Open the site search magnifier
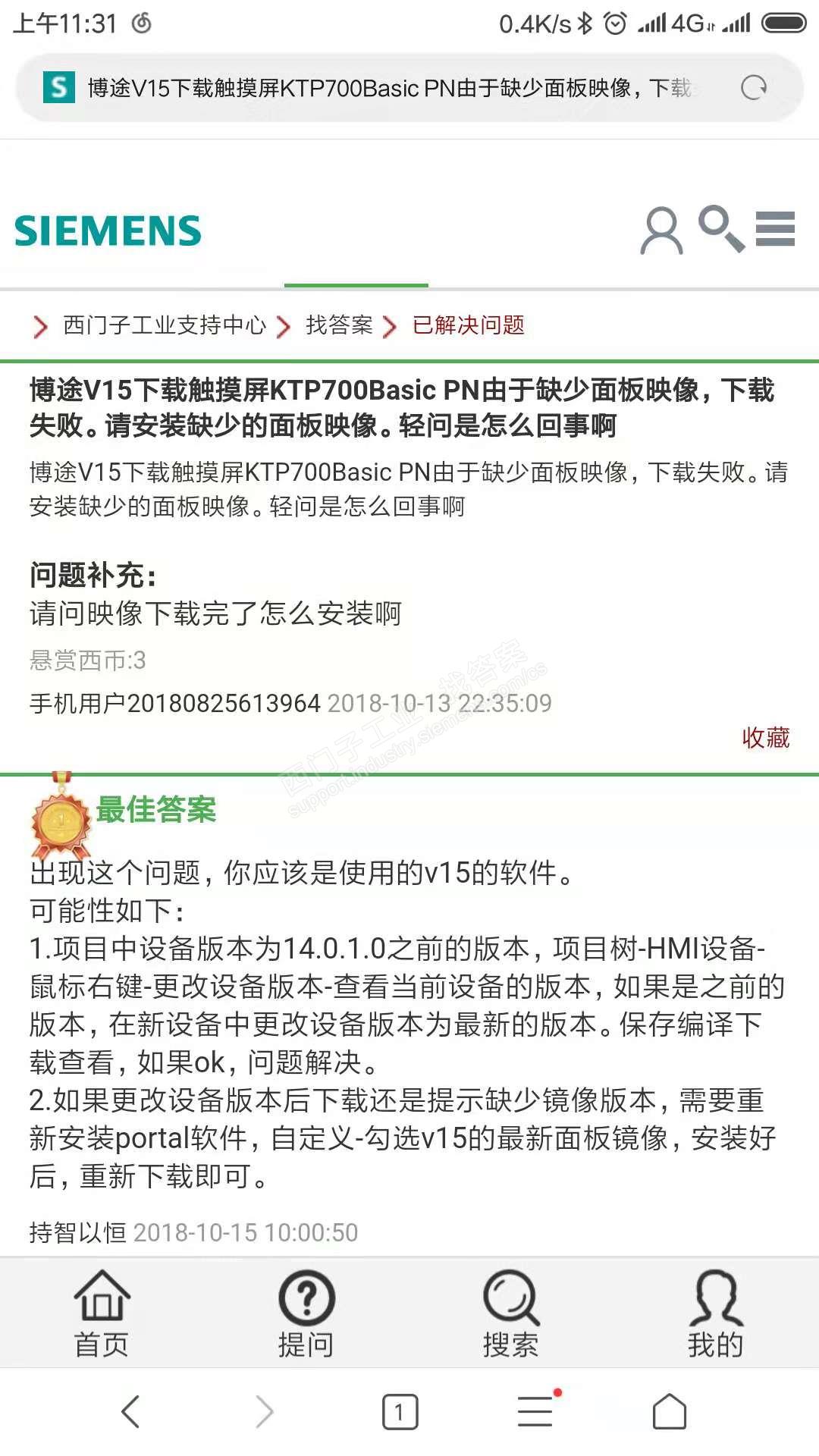The width and height of the screenshot is (819, 1456). pos(720,227)
